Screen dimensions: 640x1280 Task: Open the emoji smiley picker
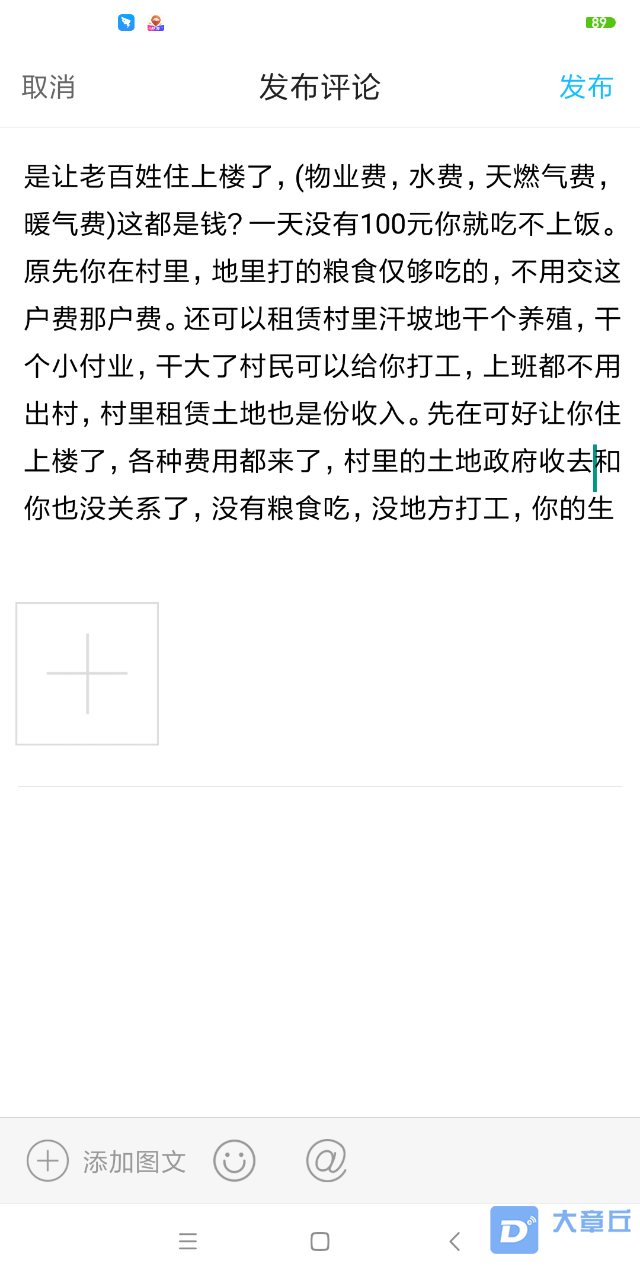pyautogui.click(x=234, y=1161)
